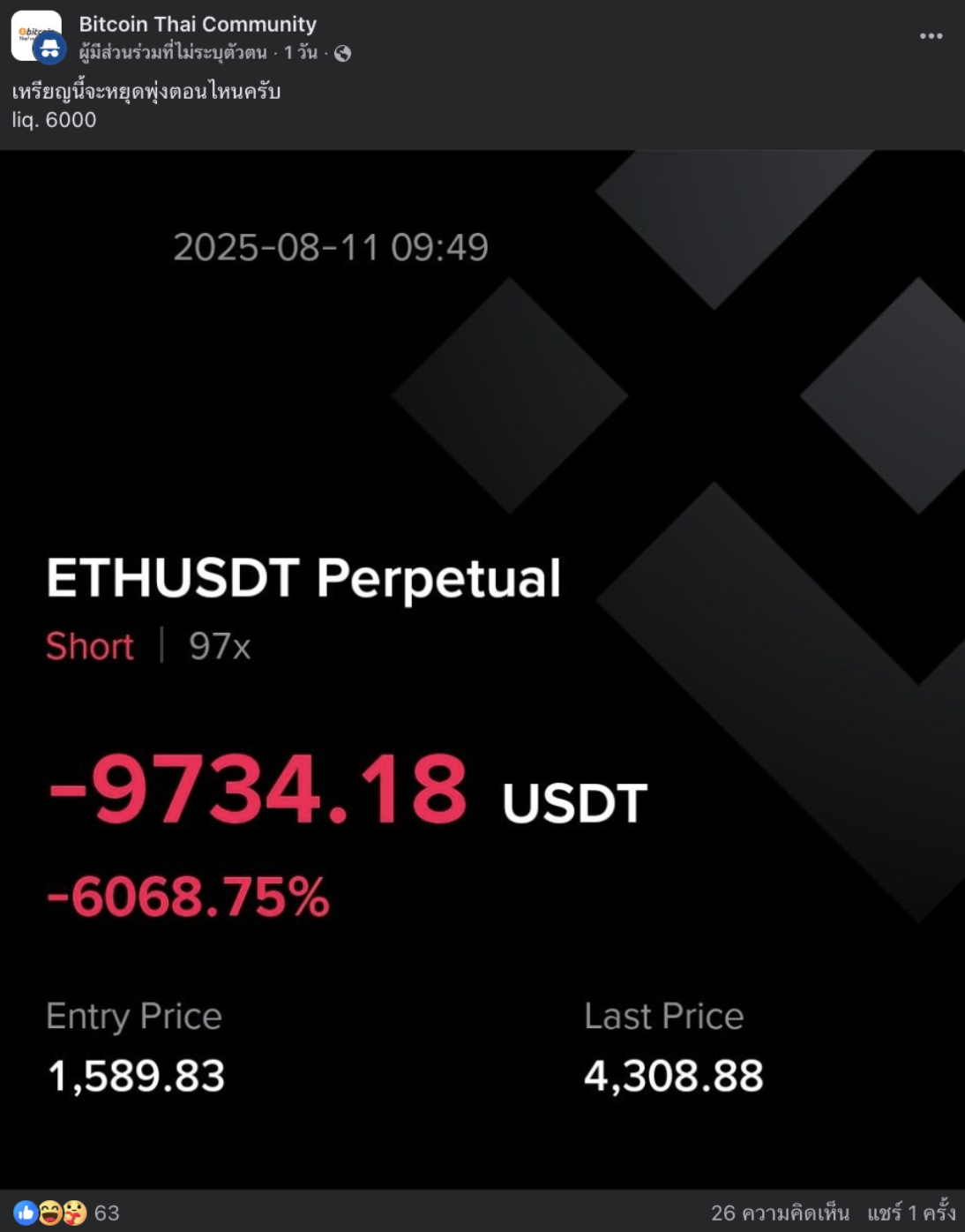965x1232 pixels.
Task: Select the Thai caption text เหรียญนี้จะหยุดพุ่งตอนไหนครับ
Action: click(x=146, y=92)
